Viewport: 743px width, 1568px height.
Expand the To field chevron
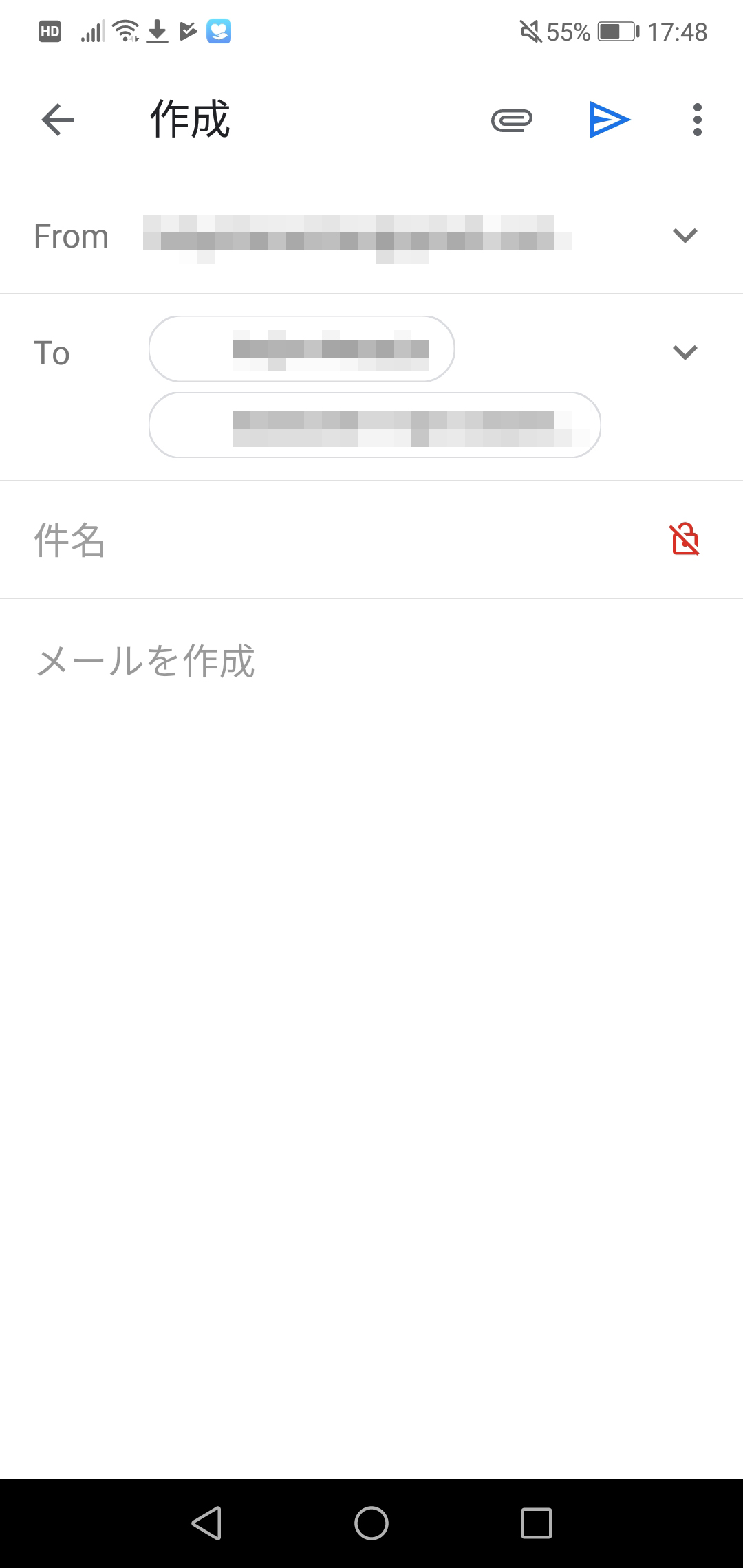685,353
